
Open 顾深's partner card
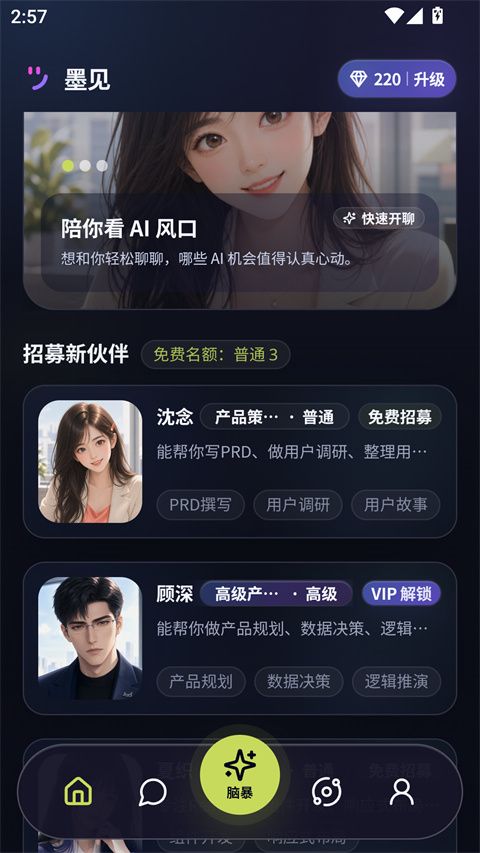click(240, 638)
